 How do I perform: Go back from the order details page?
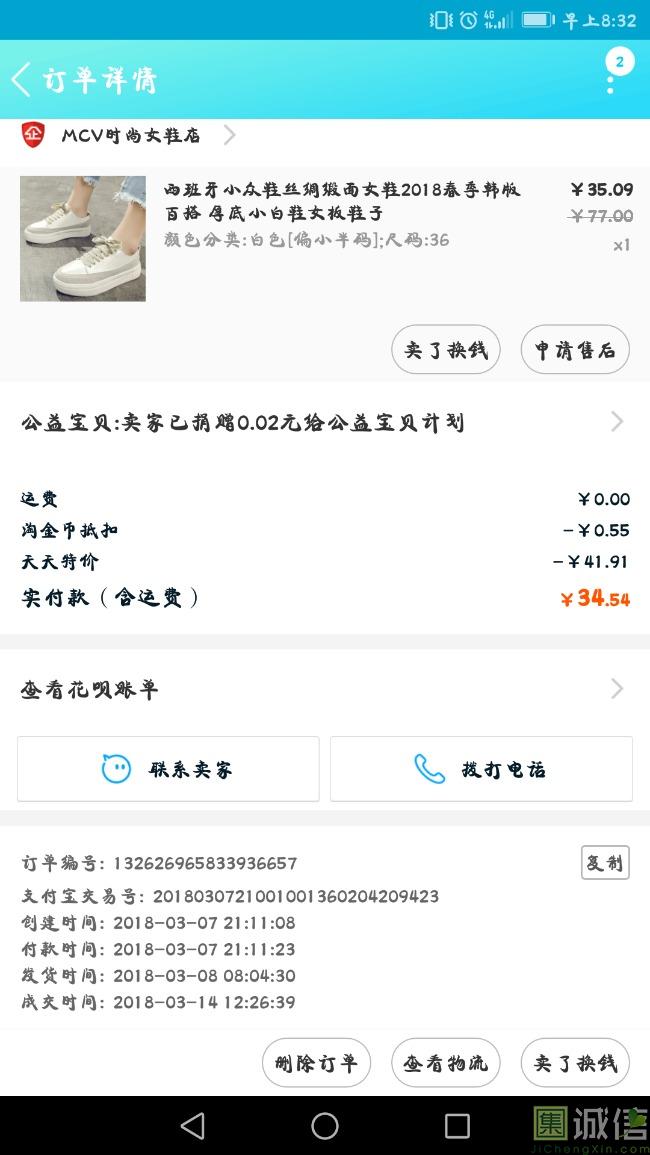point(22,79)
